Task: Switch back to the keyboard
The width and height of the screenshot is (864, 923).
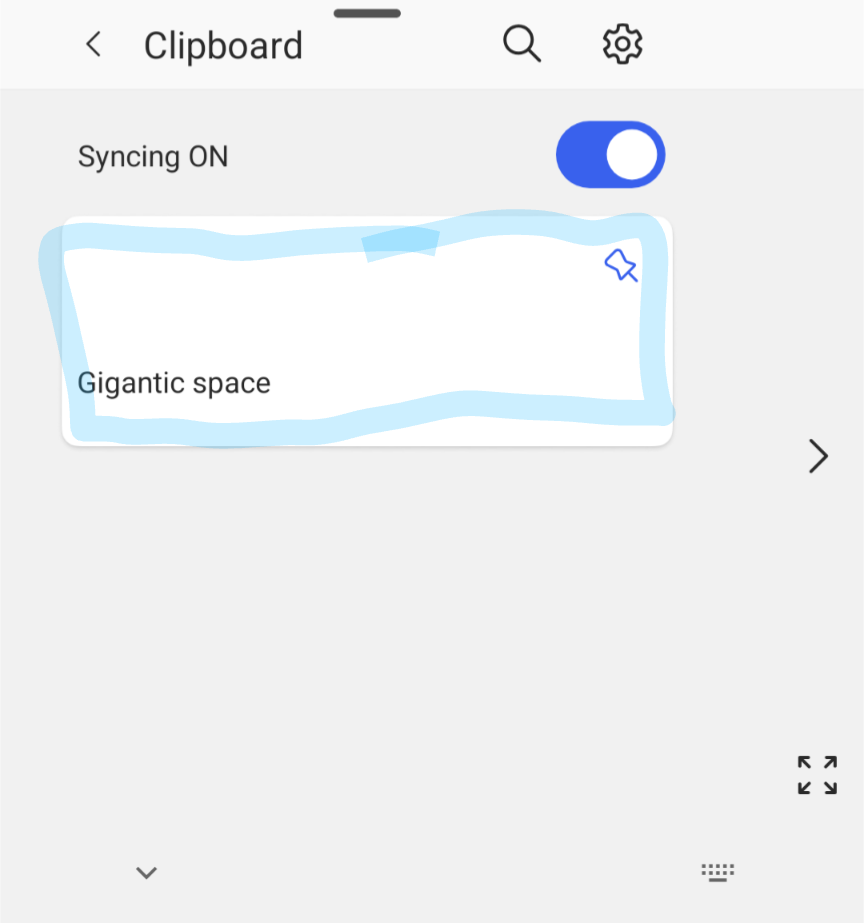Action: (717, 872)
